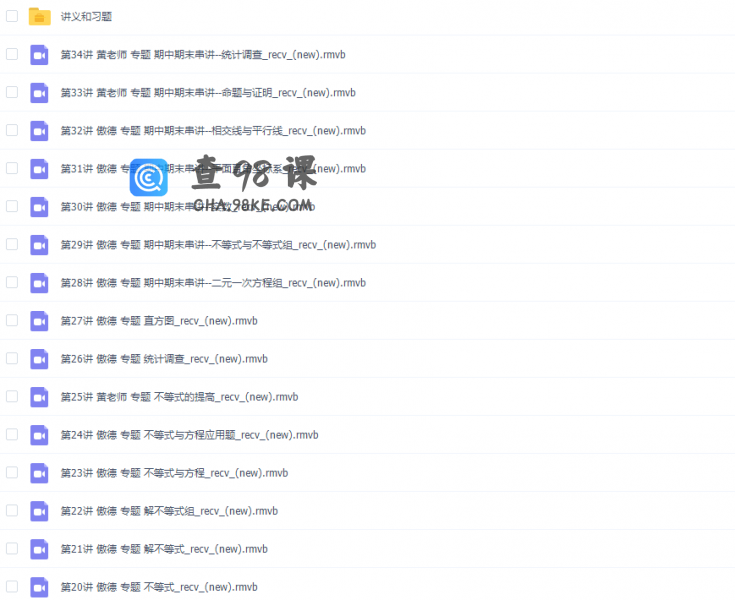Mark the checkbox for 第23讲 不等式与方程
Image resolution: width=735 pixels, height=600 pixels.
tap(12, 472)
